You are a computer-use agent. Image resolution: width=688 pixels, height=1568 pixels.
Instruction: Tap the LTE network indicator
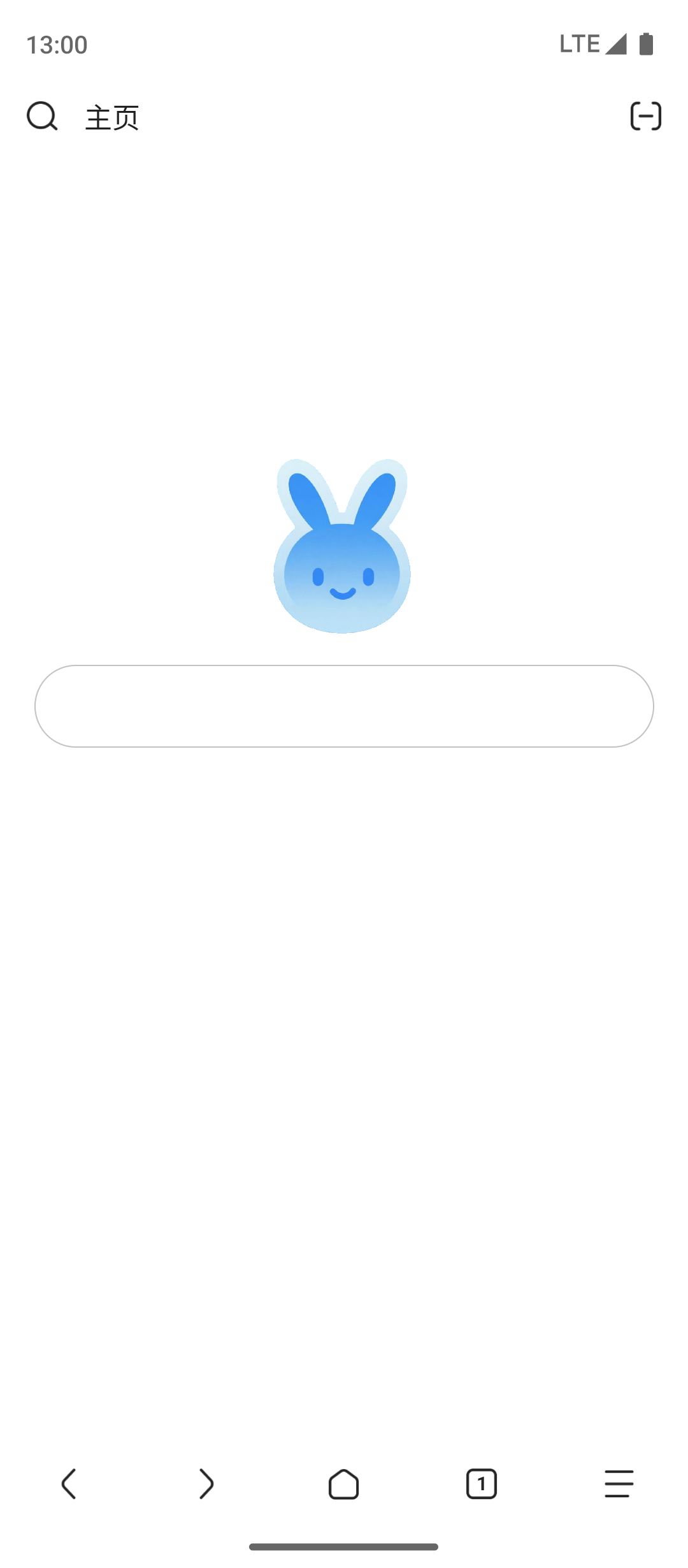578,43
